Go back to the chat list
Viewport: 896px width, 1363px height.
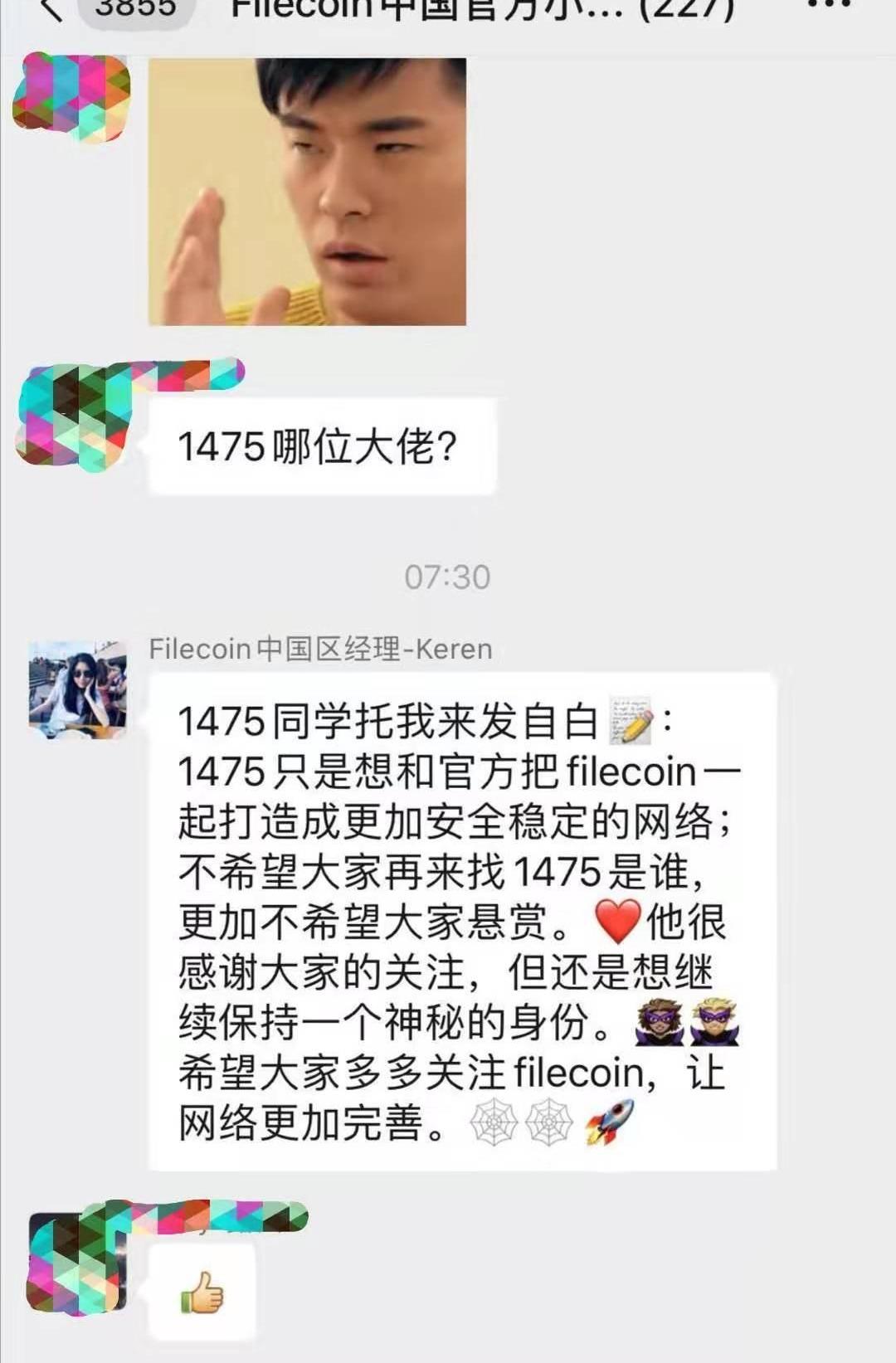(51, 10)
